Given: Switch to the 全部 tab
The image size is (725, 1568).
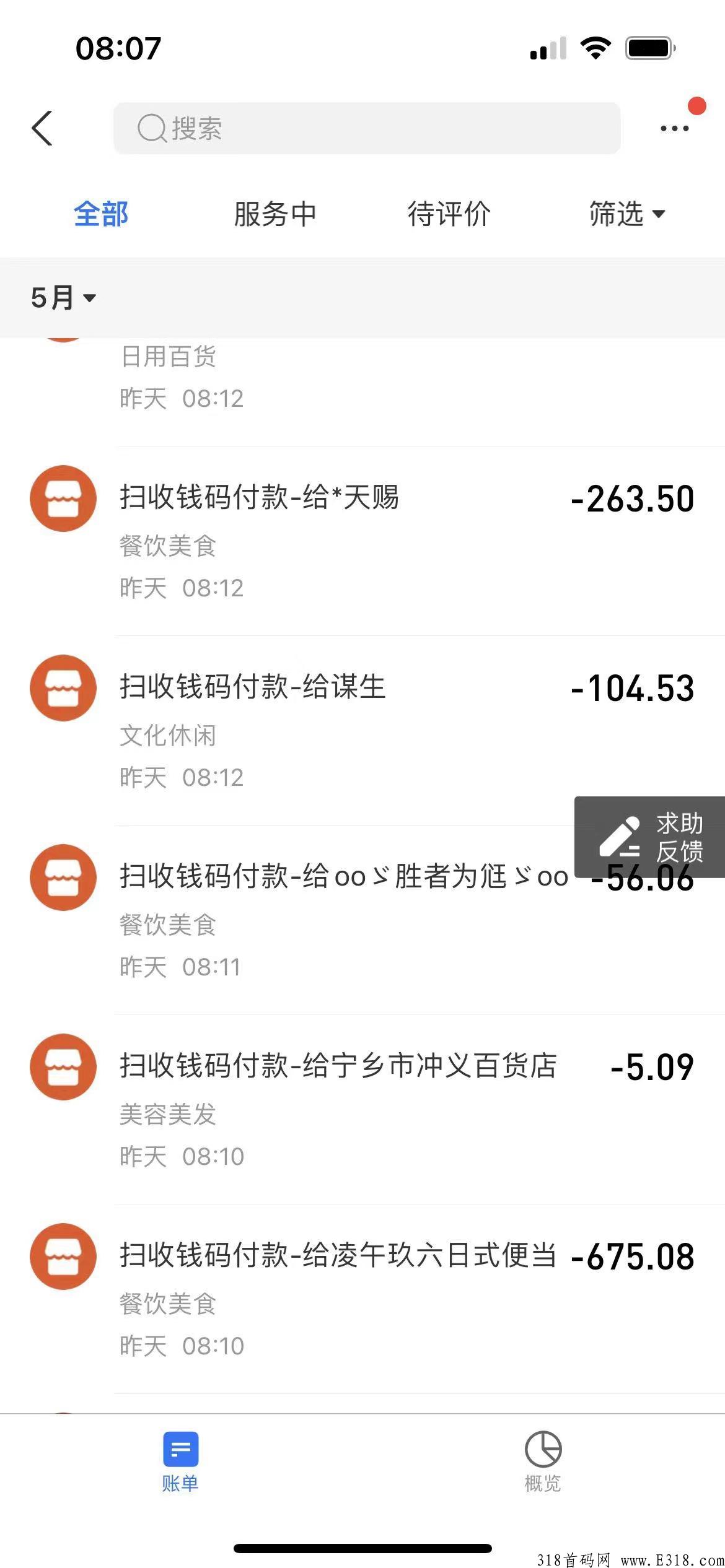Looking at the screenshot, I should (x=100, y=214).
